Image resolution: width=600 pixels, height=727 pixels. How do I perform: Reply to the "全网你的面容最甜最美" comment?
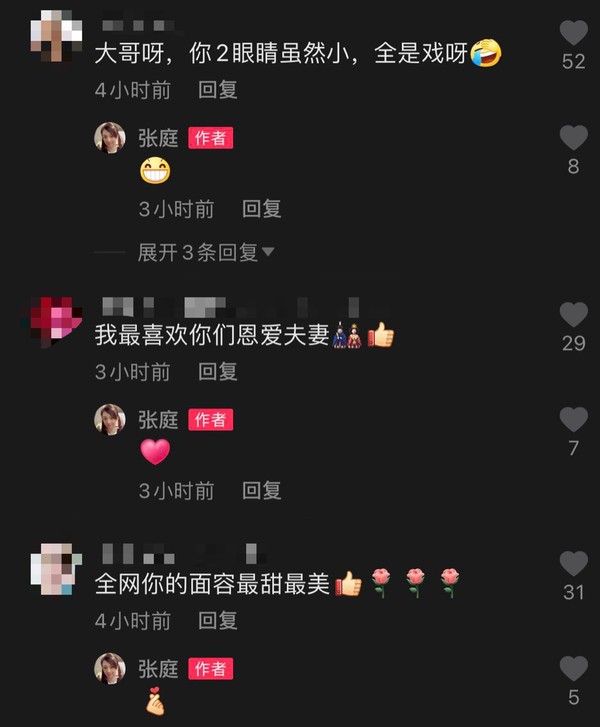coord(218,621)
